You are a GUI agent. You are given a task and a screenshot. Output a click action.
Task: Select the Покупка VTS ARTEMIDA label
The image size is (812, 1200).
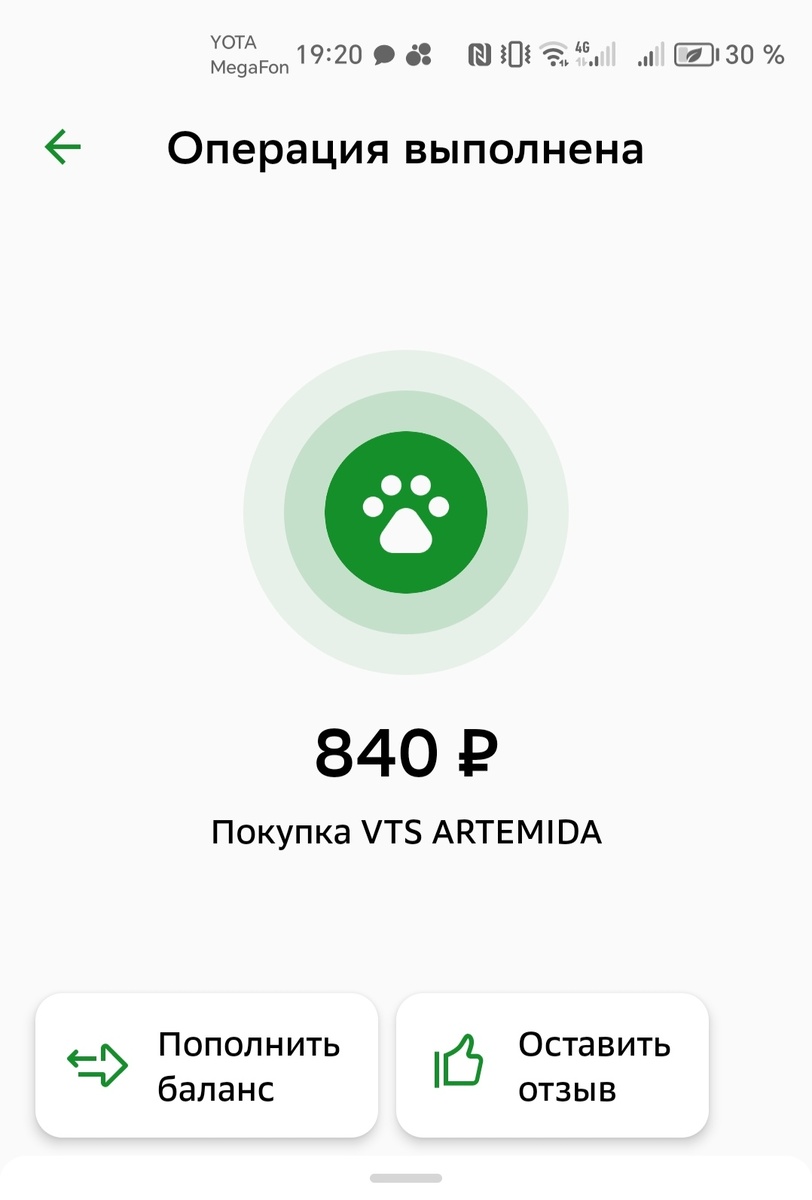(406, 831)
